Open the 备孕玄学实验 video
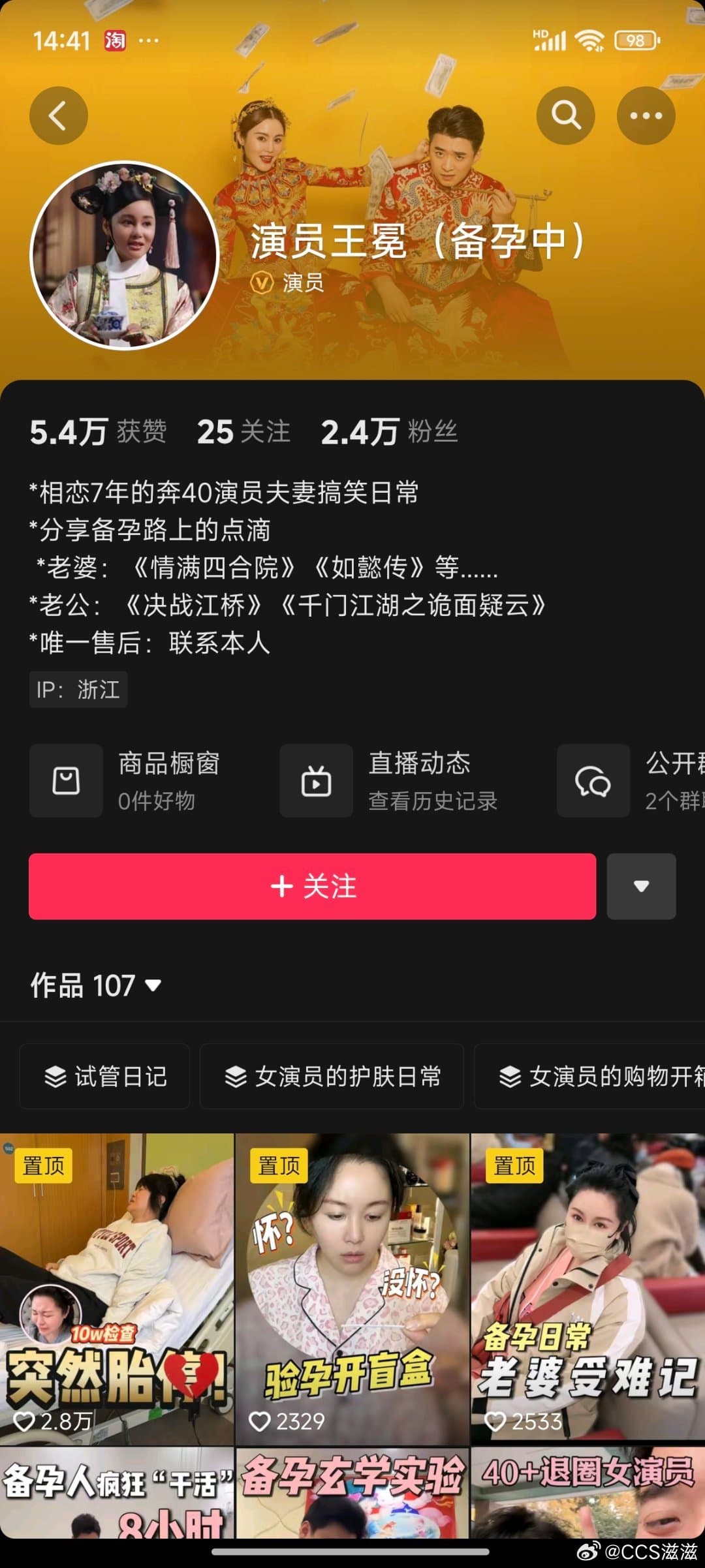Image resolution: width=705 pixels, height=1568 pixels. click(352, 1494)
